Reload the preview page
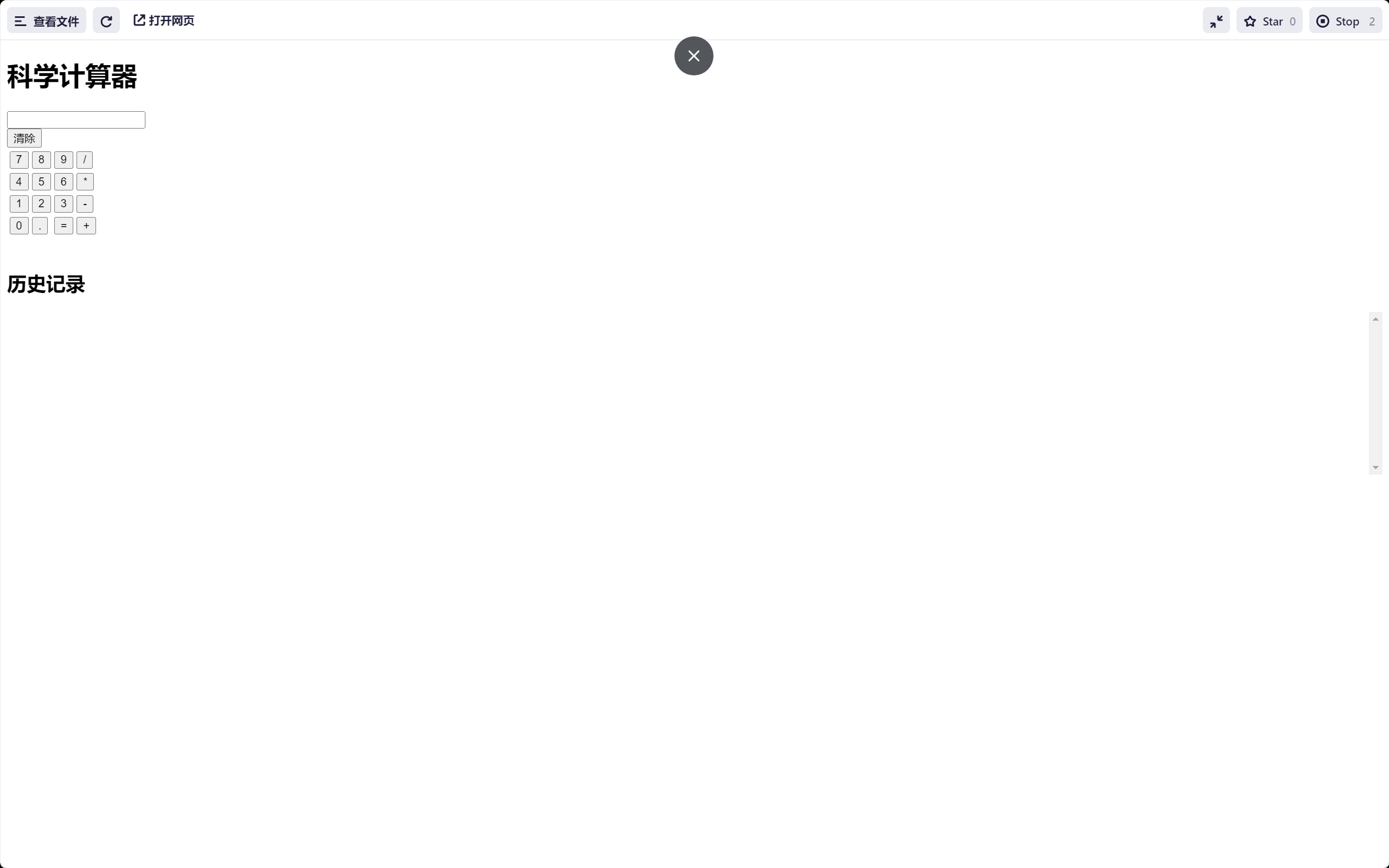1389x868 pixels. [x=106, y=21]
